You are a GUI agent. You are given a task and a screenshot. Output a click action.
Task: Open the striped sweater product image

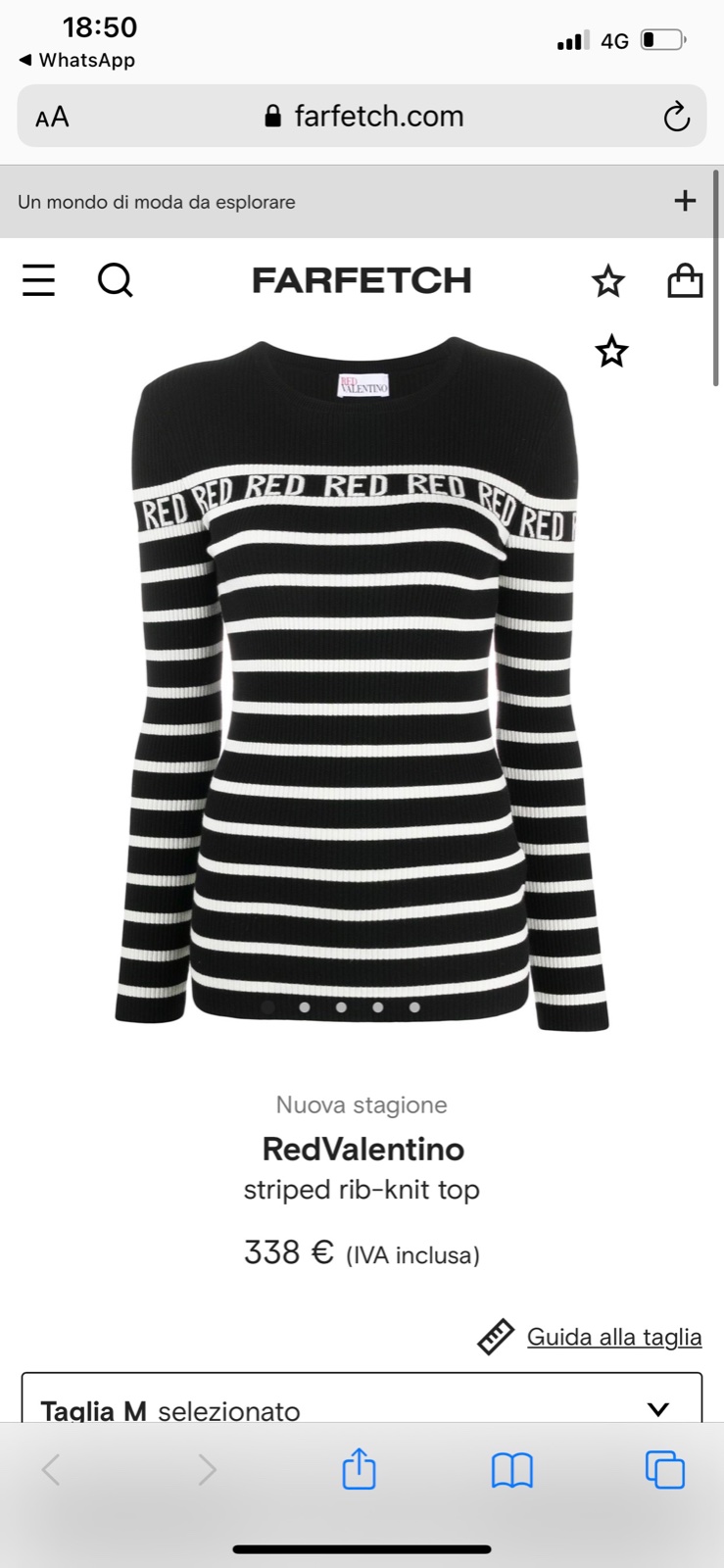pyautogui.click(x=362, y=686)
